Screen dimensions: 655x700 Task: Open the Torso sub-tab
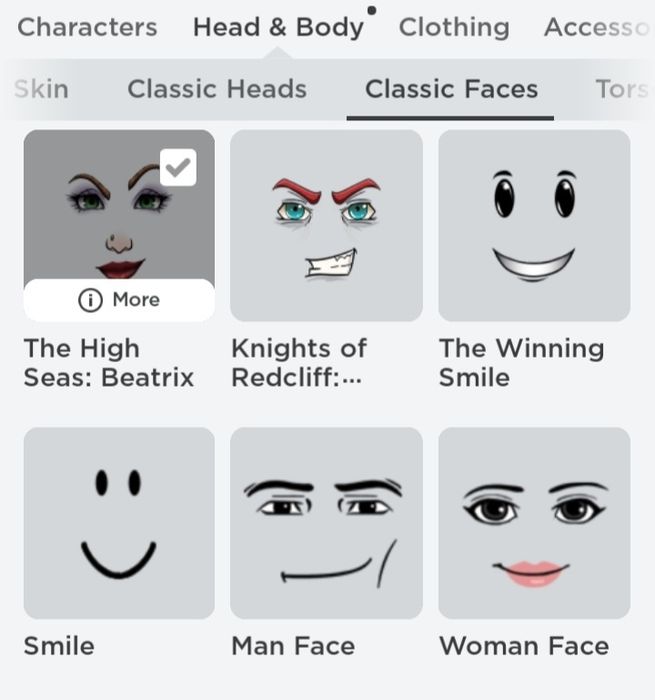pos(622,89)
